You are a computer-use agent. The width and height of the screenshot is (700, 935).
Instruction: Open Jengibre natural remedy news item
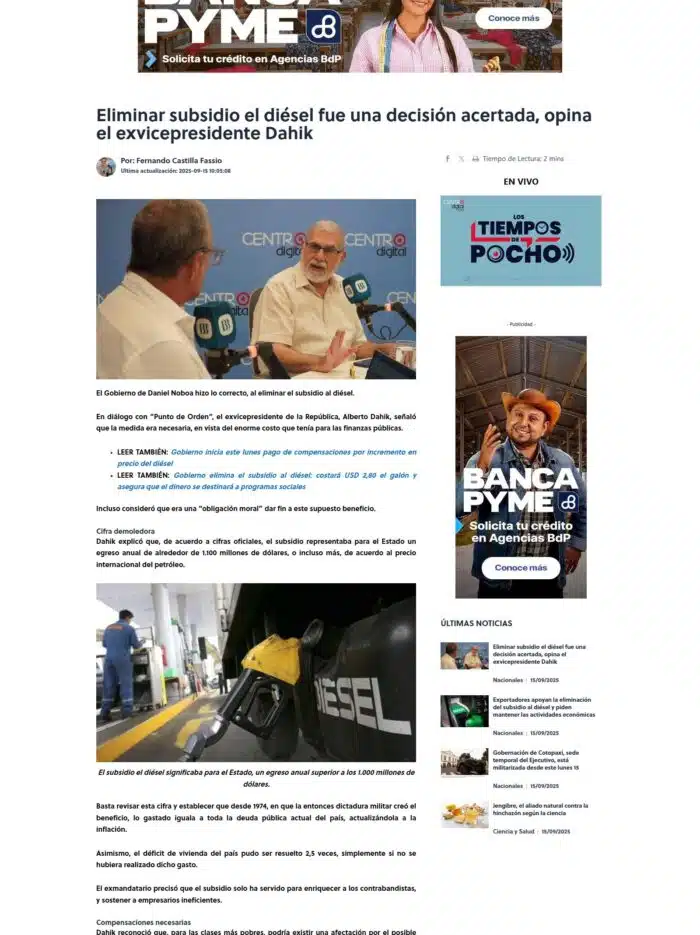click(x=540, y=809)
